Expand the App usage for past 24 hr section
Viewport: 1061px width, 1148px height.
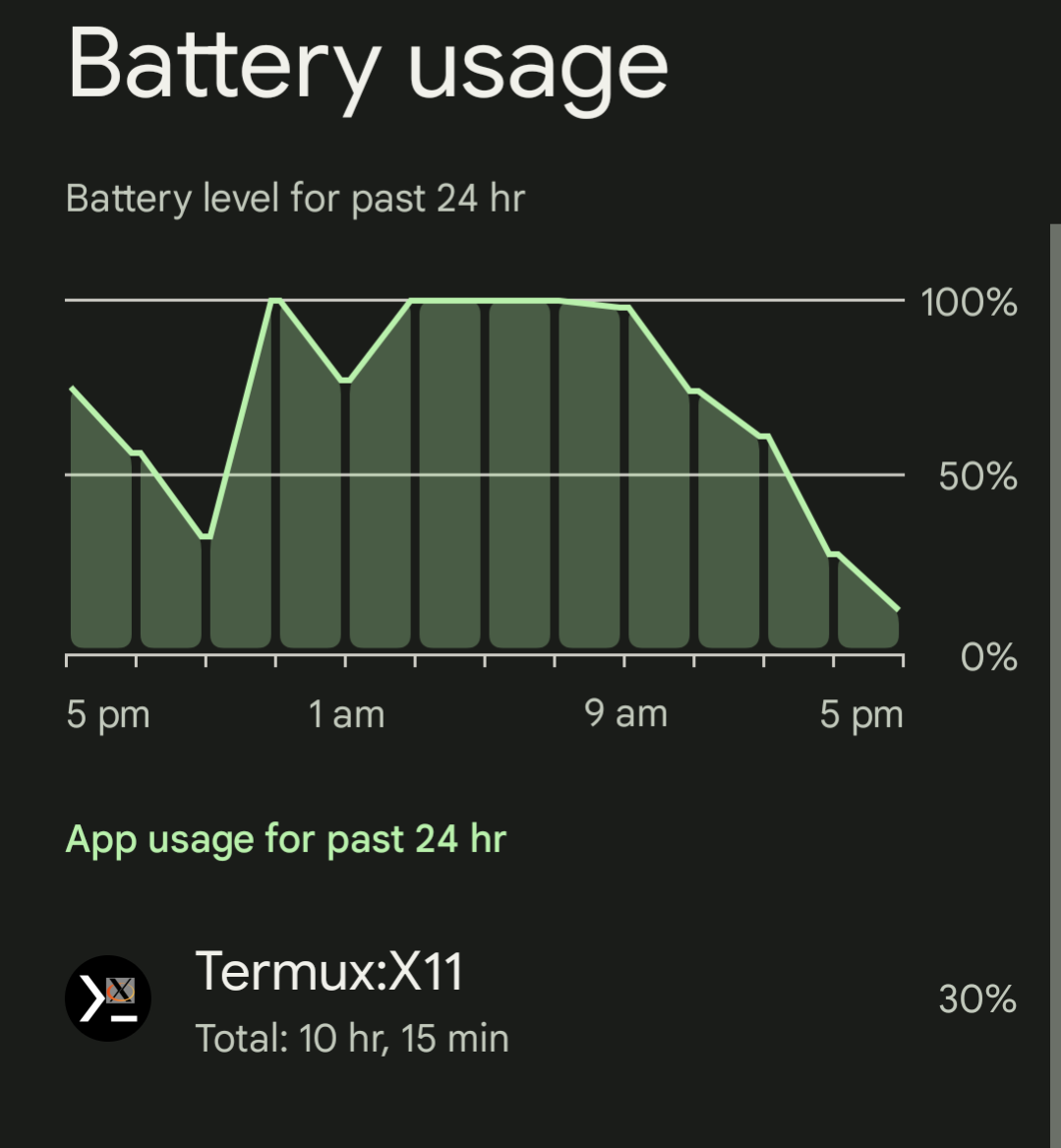coord(284,838)
